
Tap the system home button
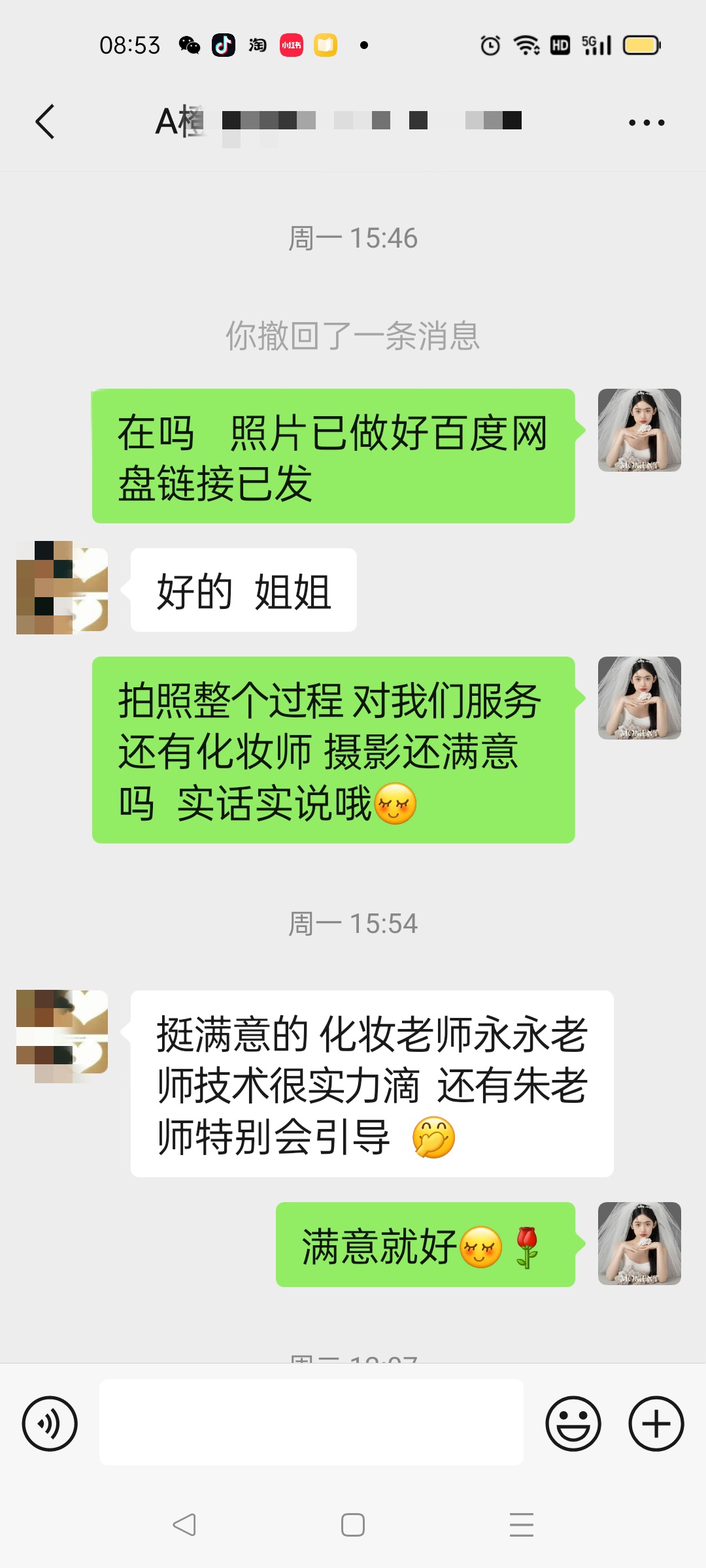click(x=353, y=1525)
